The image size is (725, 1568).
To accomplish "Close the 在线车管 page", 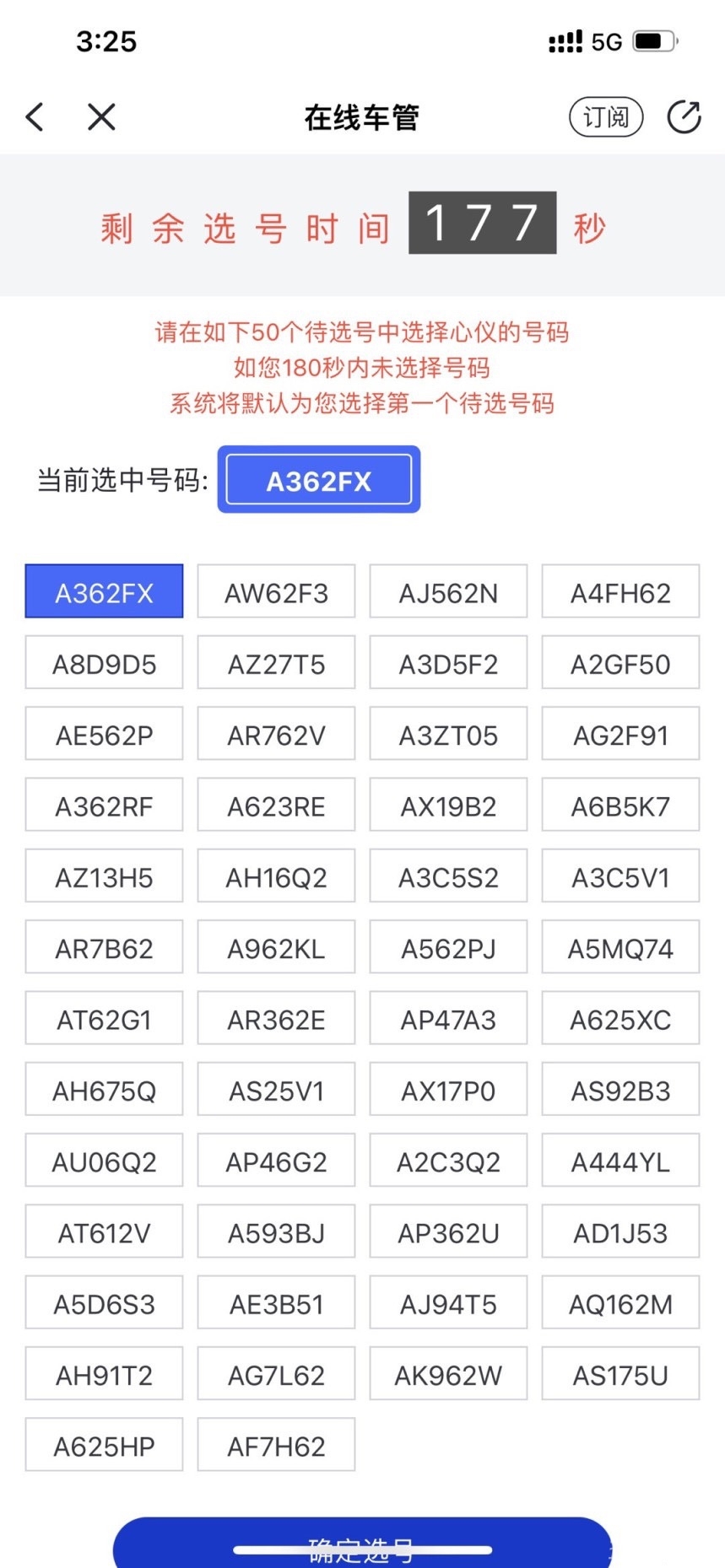I will pos(101,117).
